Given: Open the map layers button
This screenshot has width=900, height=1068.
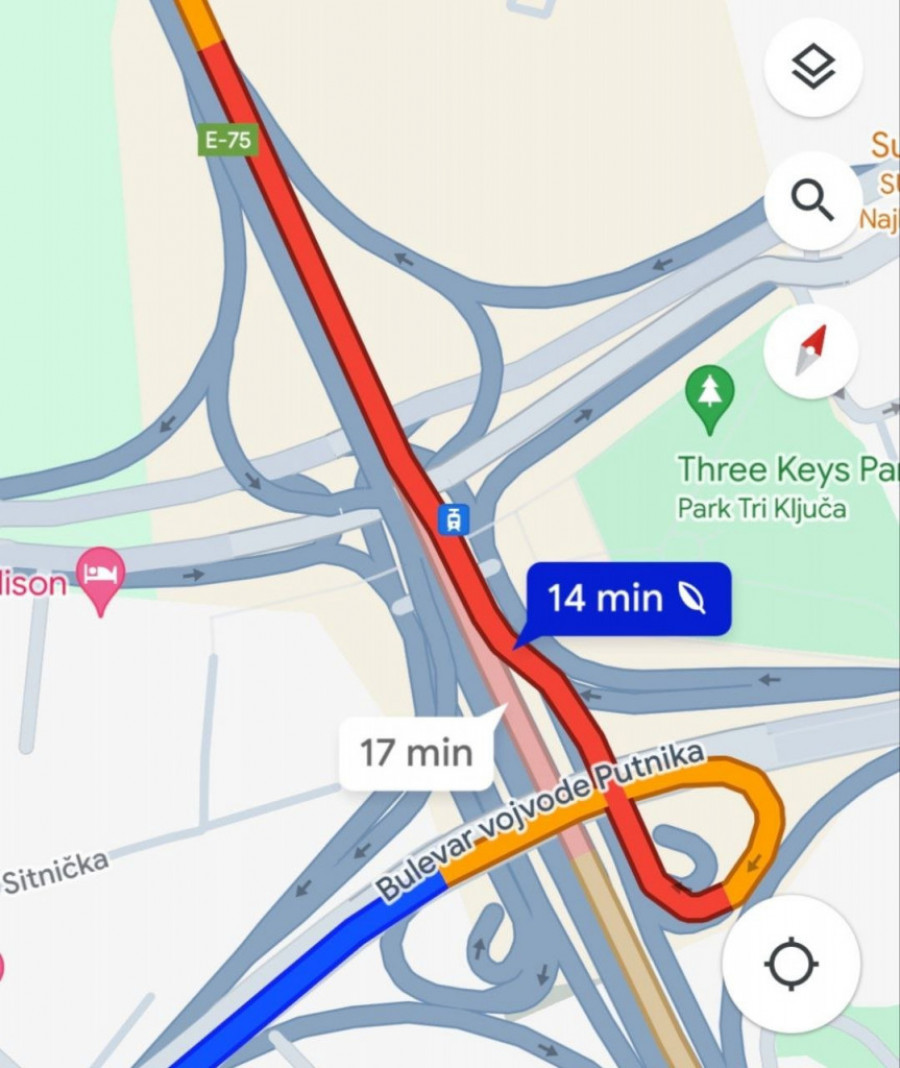Looking at the screenshot, I should click(812, 68).
